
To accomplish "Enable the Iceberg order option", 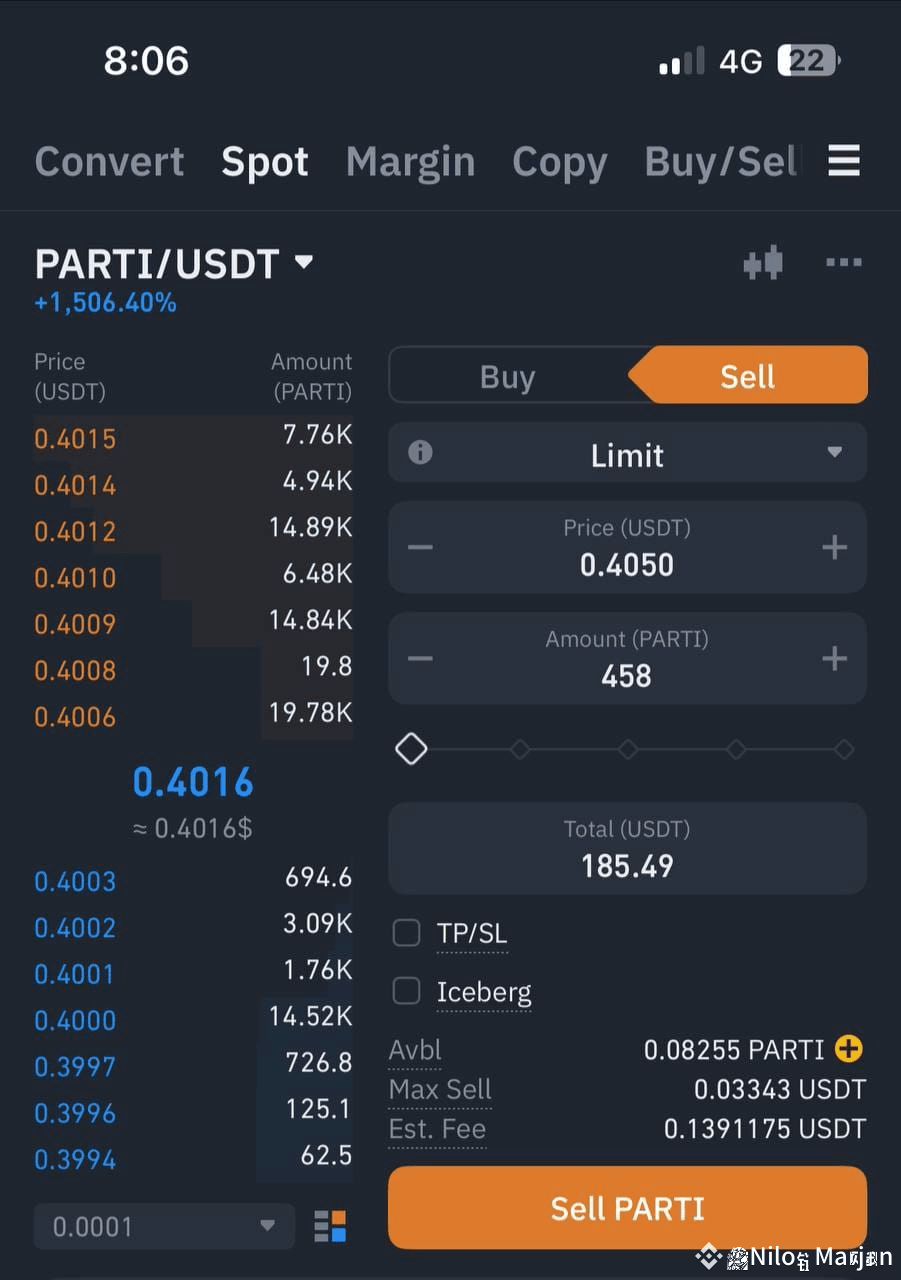I will coord(406,991).
